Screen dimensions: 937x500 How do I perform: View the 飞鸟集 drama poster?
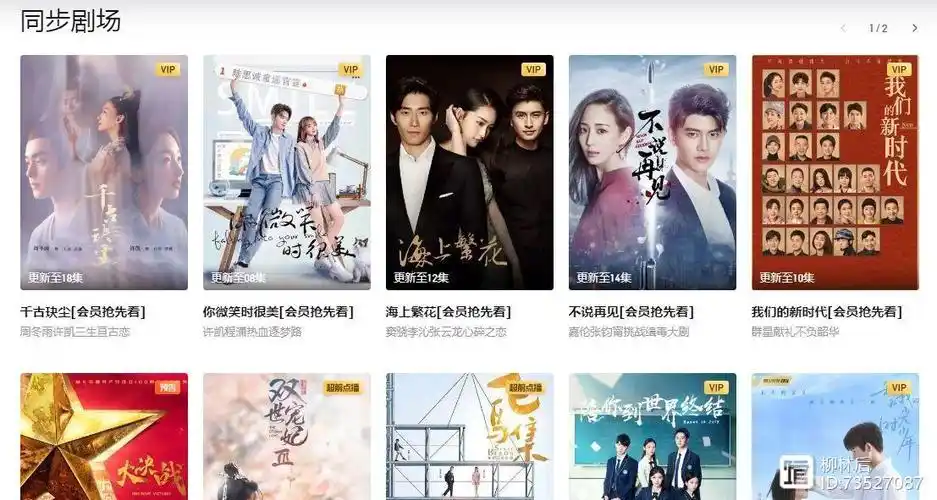coord(470,437)
